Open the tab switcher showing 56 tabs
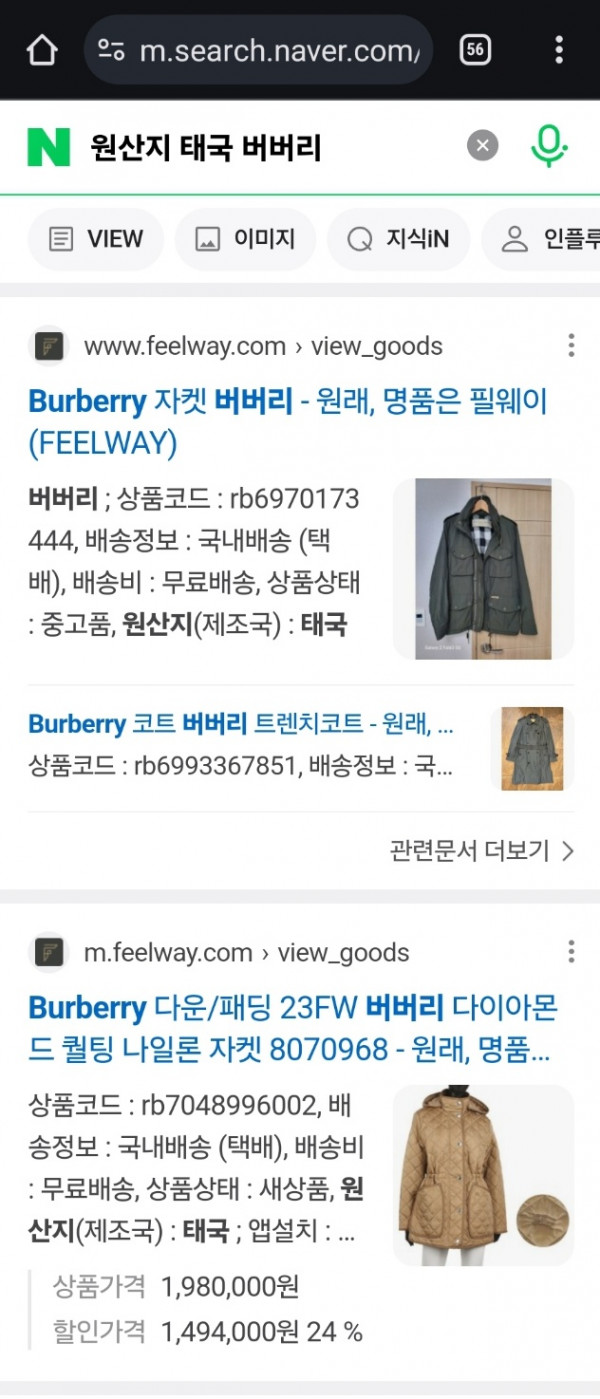This screenshot has width=600, height=1399. point(475,50)
